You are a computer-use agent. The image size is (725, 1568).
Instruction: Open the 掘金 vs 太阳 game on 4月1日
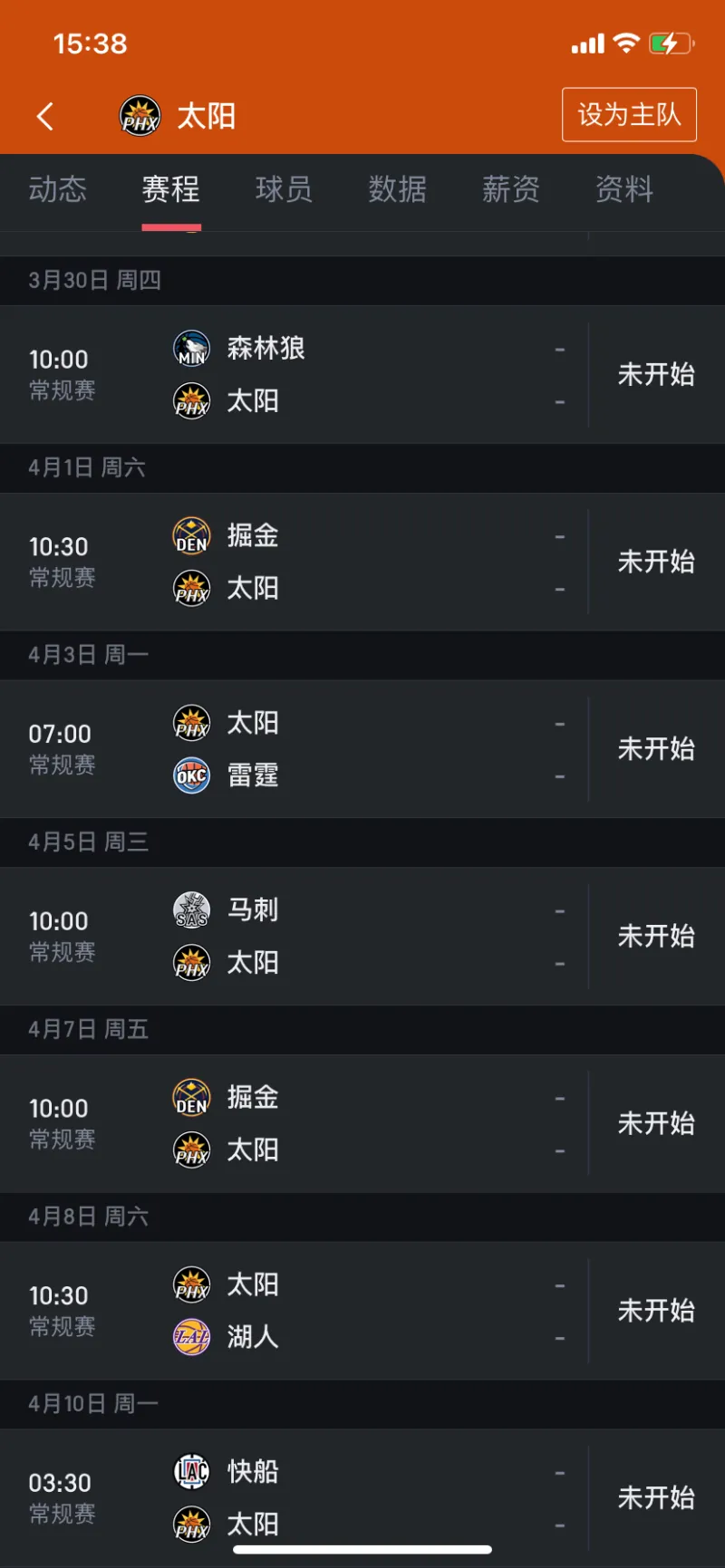(x=362, y=562)
